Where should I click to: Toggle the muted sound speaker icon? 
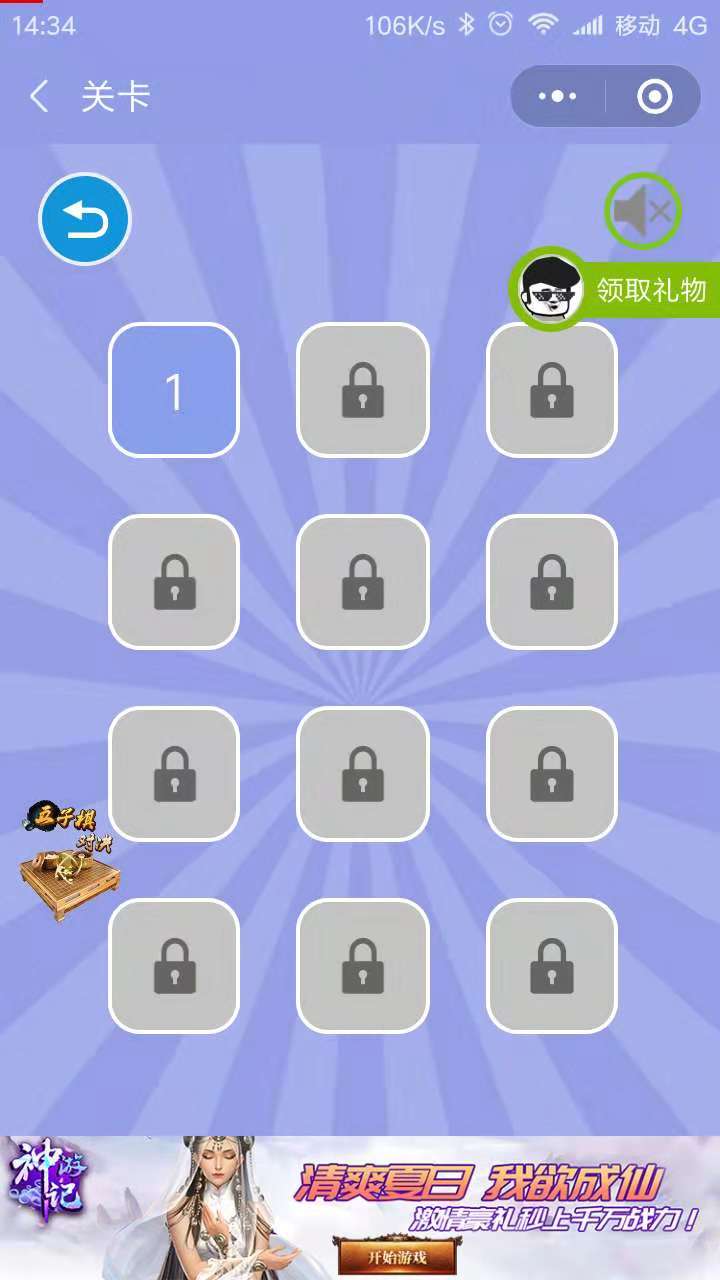(x=642, y=211)
